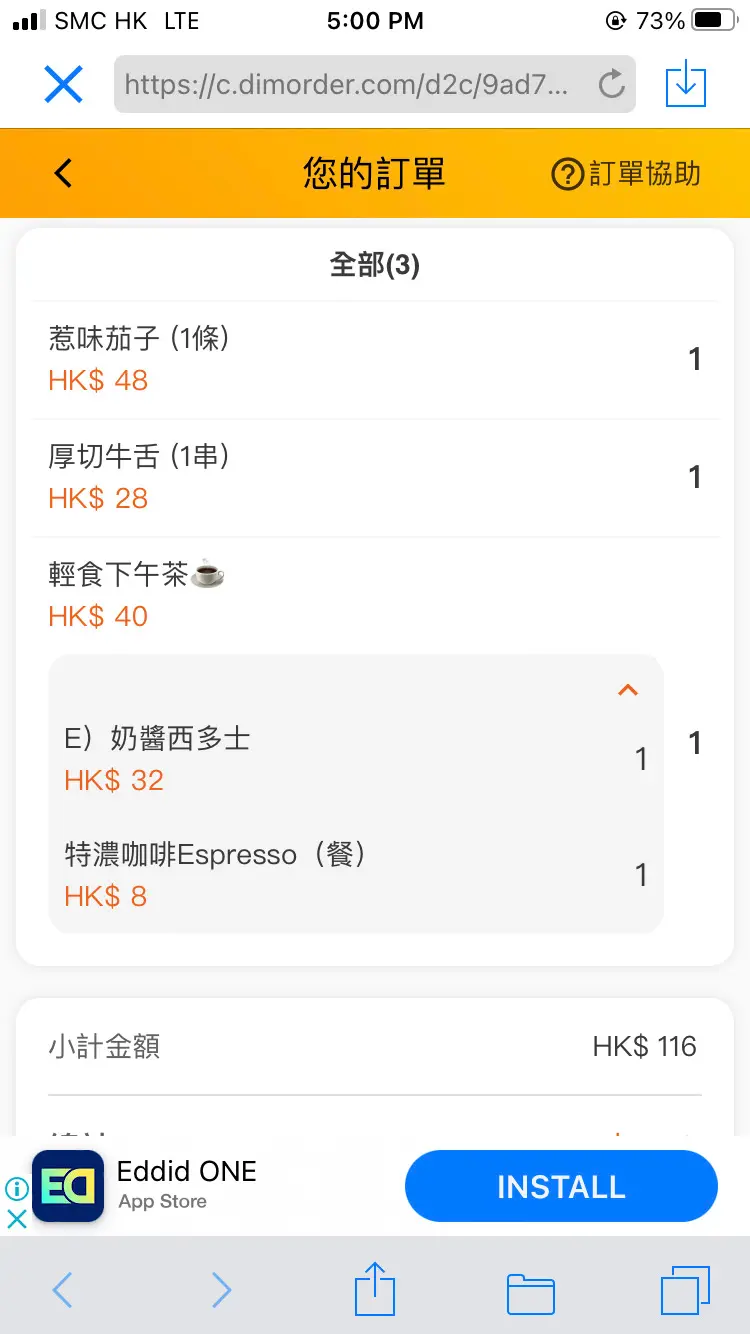Close the in-app browser with the X
The width and height of the screenshot is (750, 1334).
click(63, 85)
